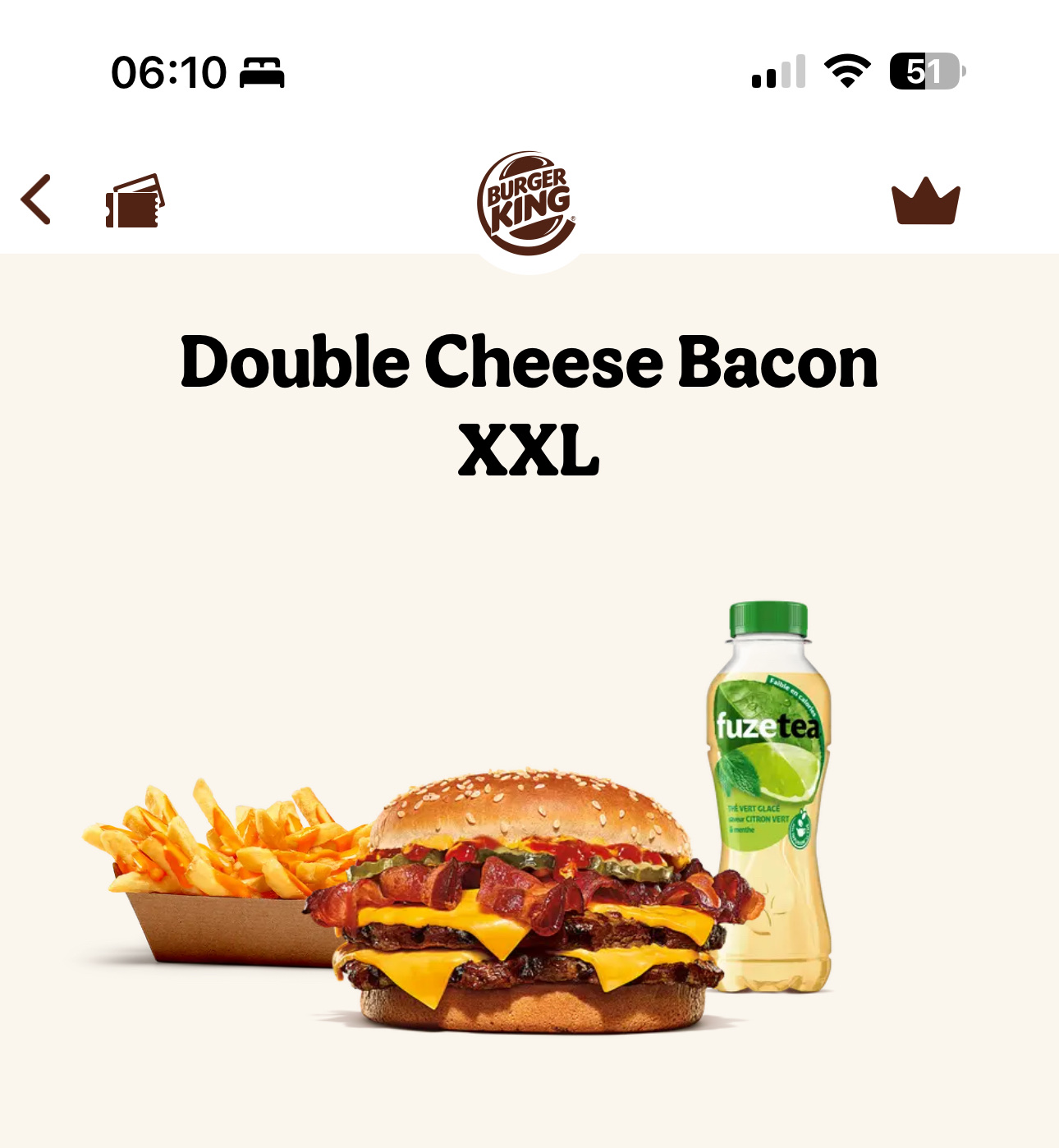The image size is (1059, 1148).
Task: Open the coupons ticket icon
Action: pos(135,201)
